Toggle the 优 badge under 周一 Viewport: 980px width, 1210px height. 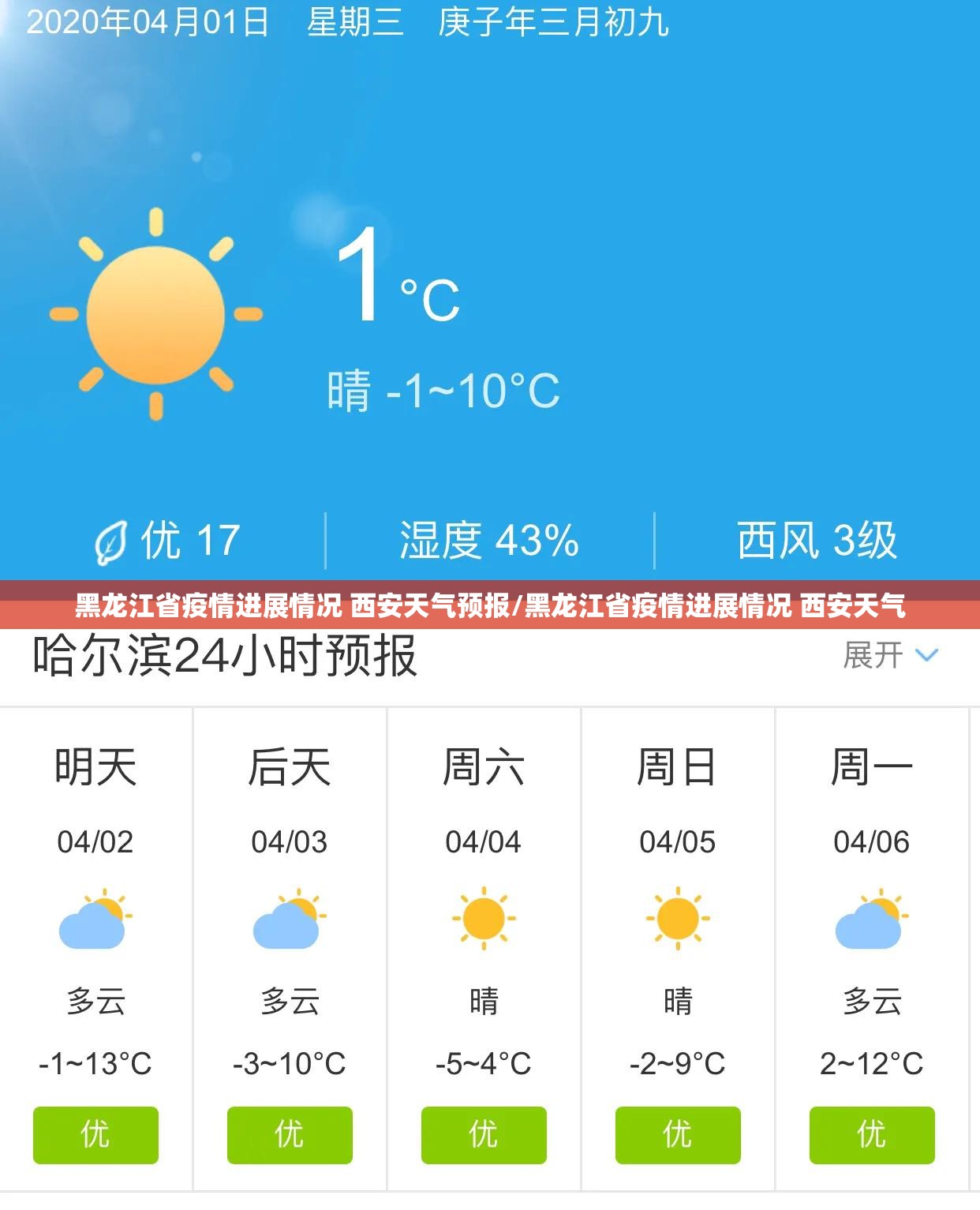pos(870,1135)
